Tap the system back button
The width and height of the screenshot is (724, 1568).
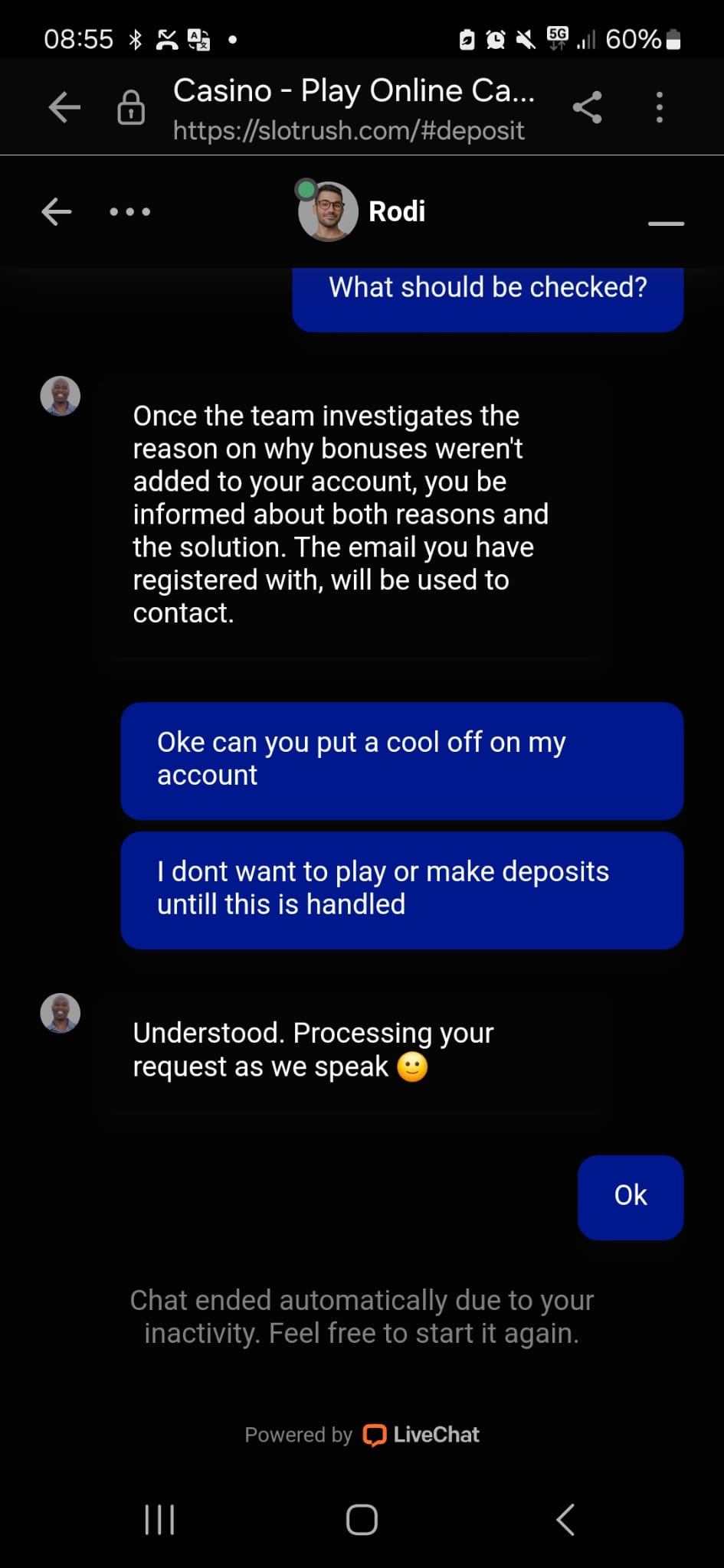point(565,1520)
